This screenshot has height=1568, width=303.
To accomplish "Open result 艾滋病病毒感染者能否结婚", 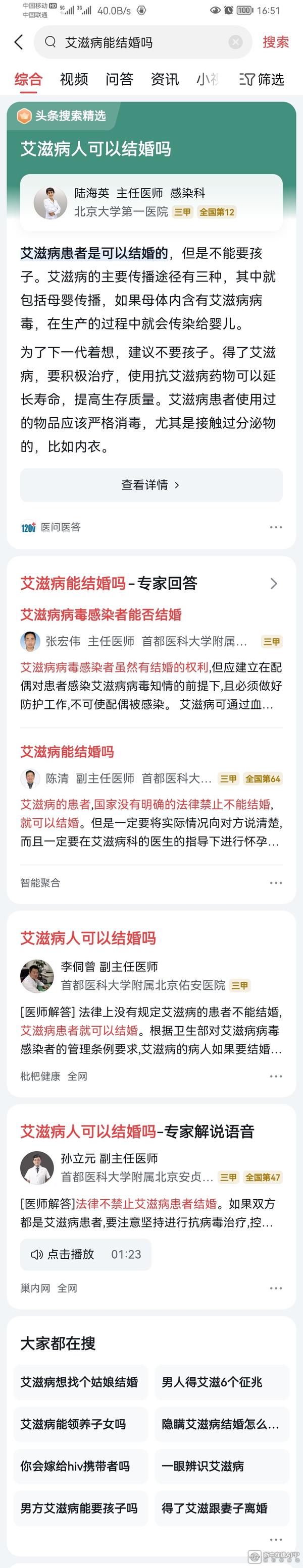I will click(x=101, y=615).
